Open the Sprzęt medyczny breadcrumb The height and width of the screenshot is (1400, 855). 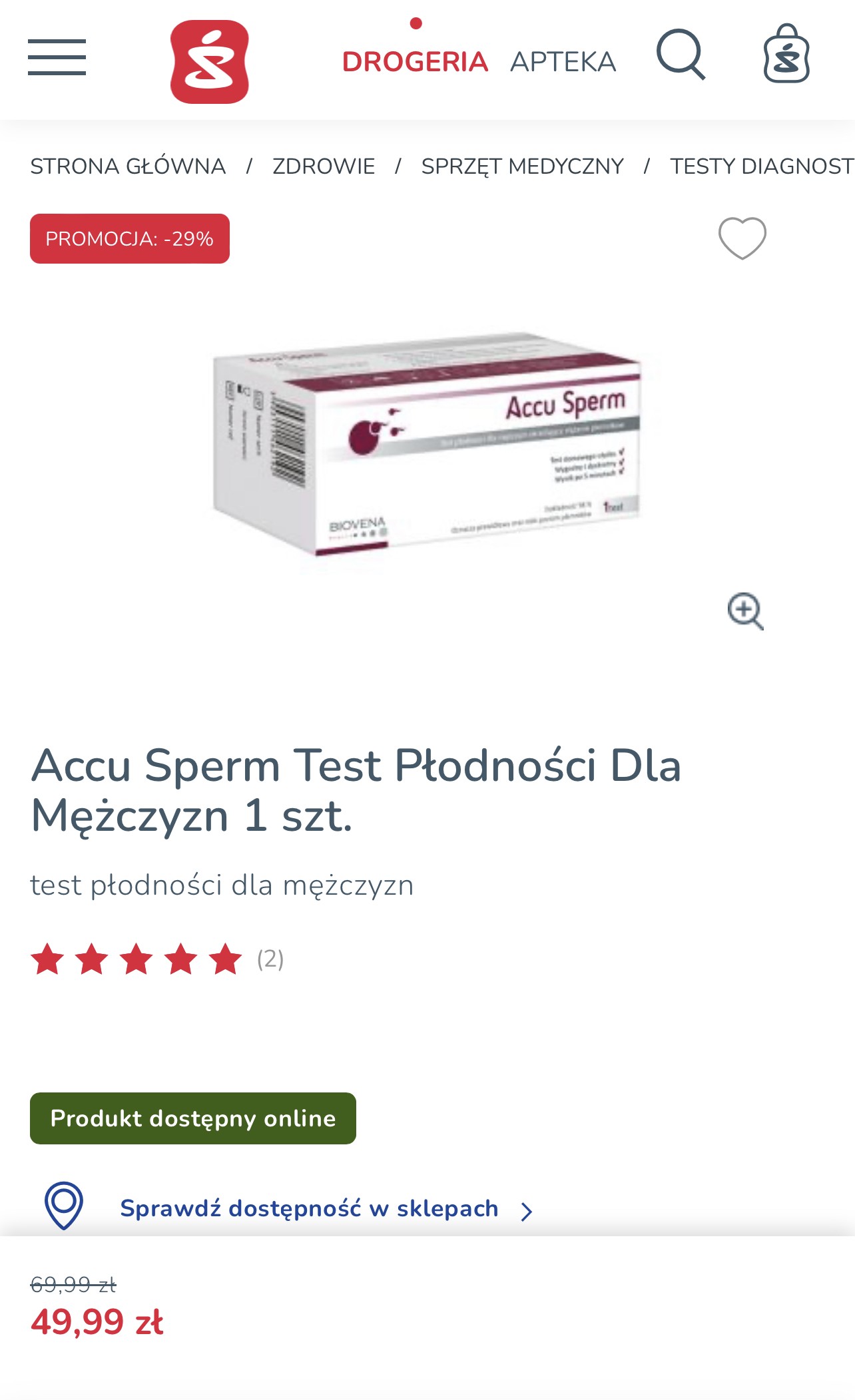(x=522, y=166)
